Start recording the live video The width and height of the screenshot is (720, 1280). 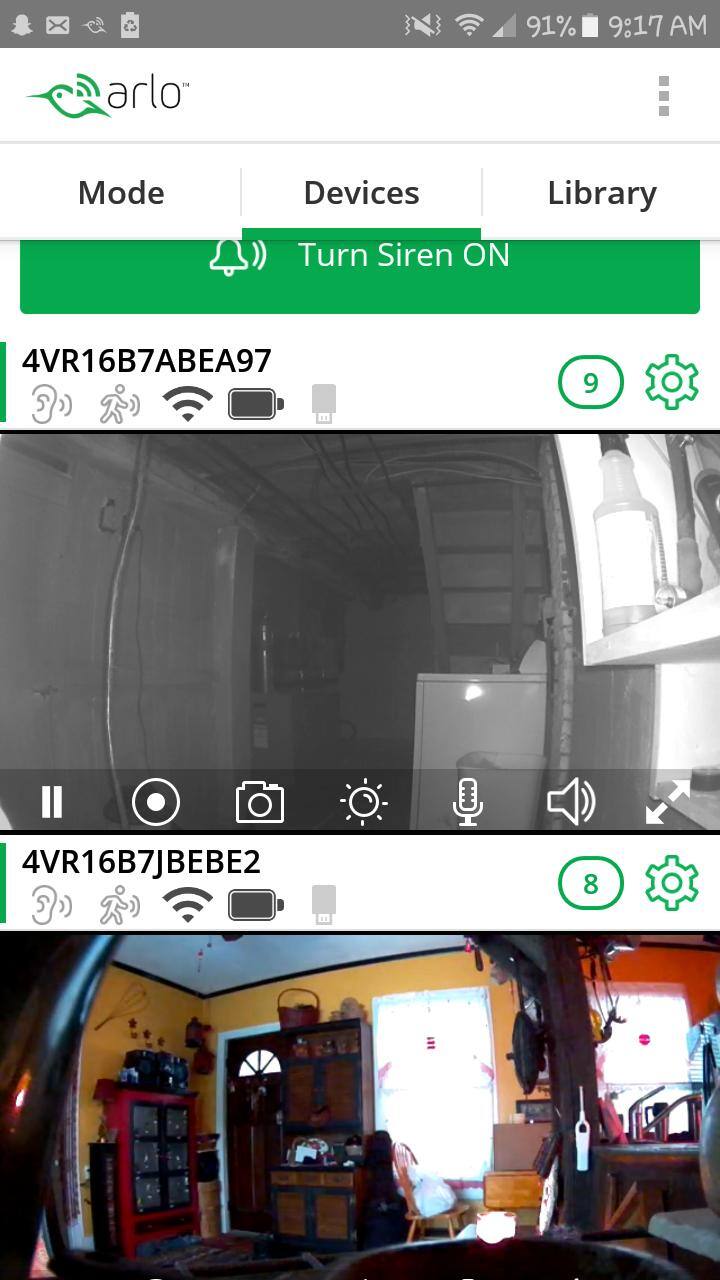156,802
